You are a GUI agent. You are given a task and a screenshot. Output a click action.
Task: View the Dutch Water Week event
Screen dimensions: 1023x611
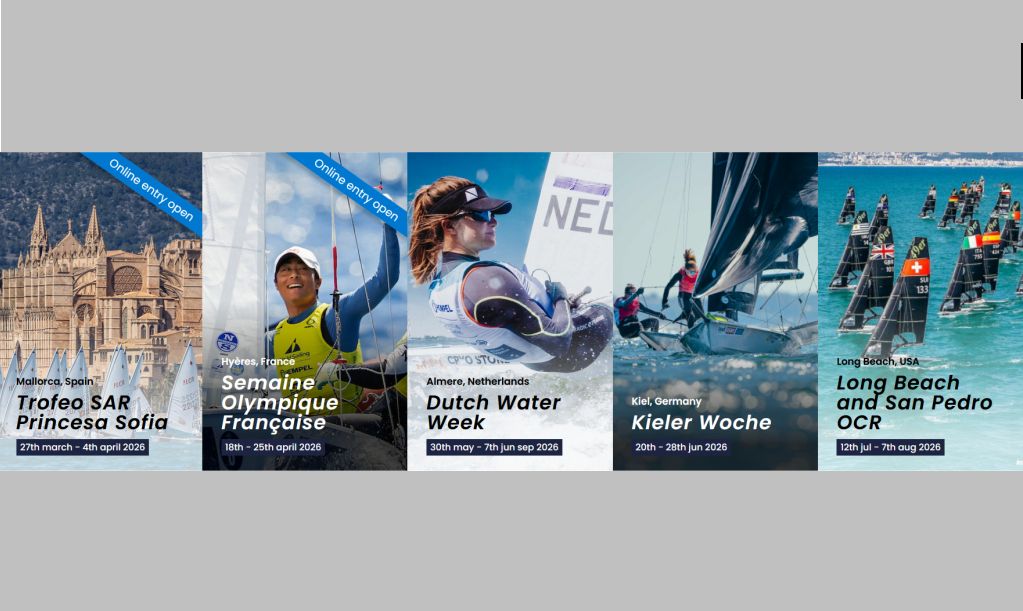[x=509, y=311]
